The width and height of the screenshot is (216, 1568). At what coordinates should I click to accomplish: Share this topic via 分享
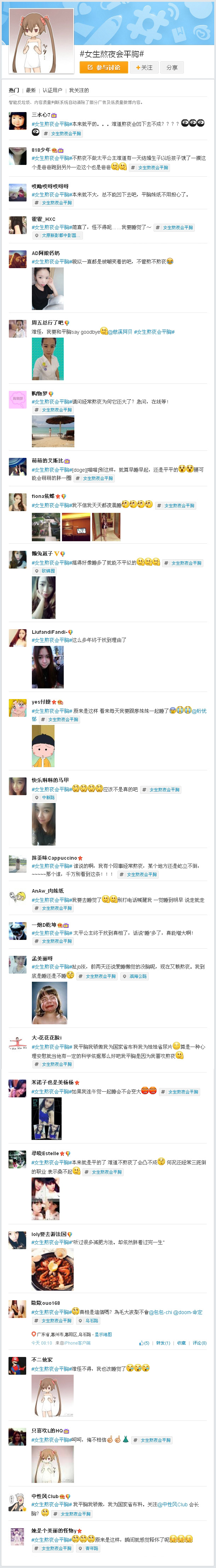172,68
